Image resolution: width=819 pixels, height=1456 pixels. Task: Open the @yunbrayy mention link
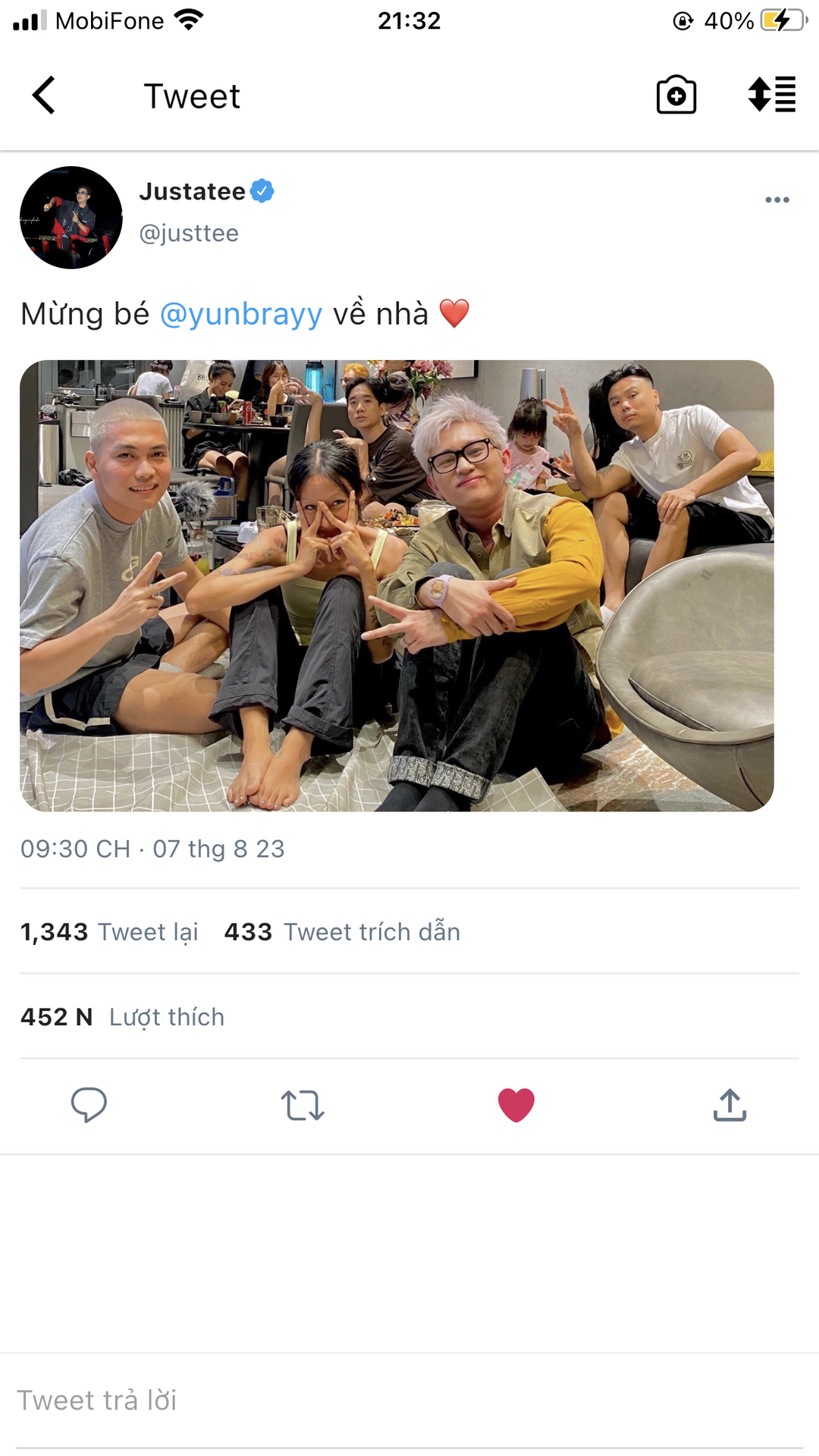coord(241,314)
